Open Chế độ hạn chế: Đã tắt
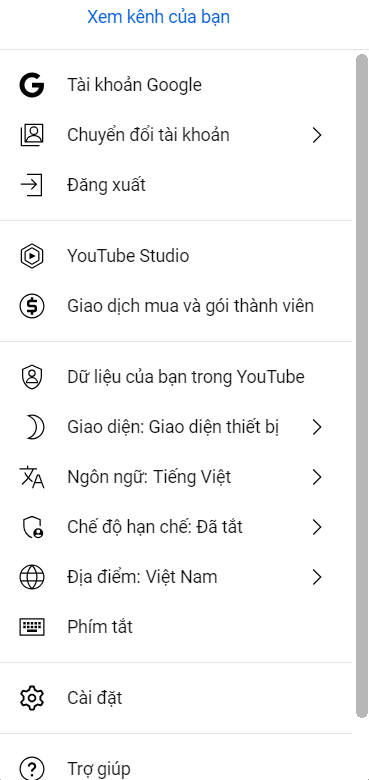 pos(176,527)
